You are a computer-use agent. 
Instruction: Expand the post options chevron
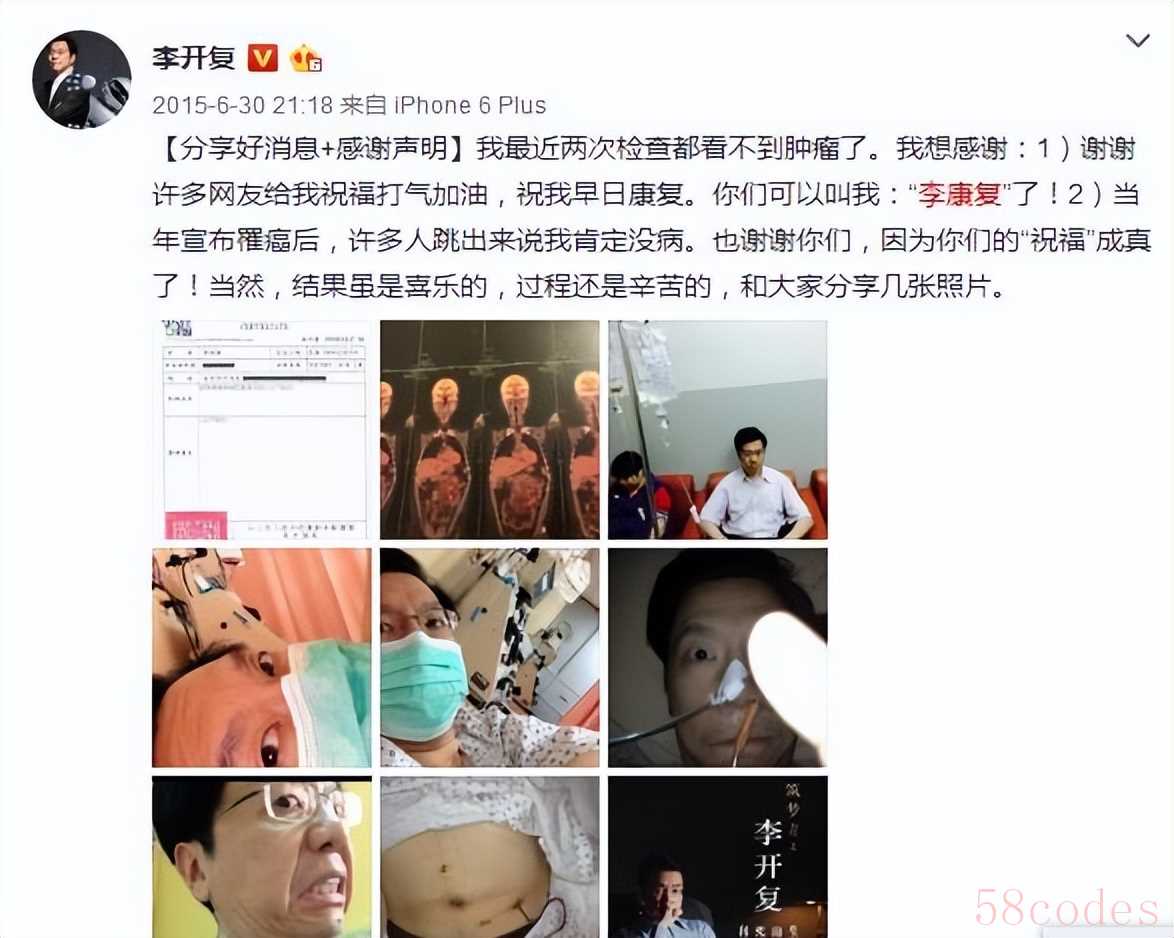click(1137, 41)
